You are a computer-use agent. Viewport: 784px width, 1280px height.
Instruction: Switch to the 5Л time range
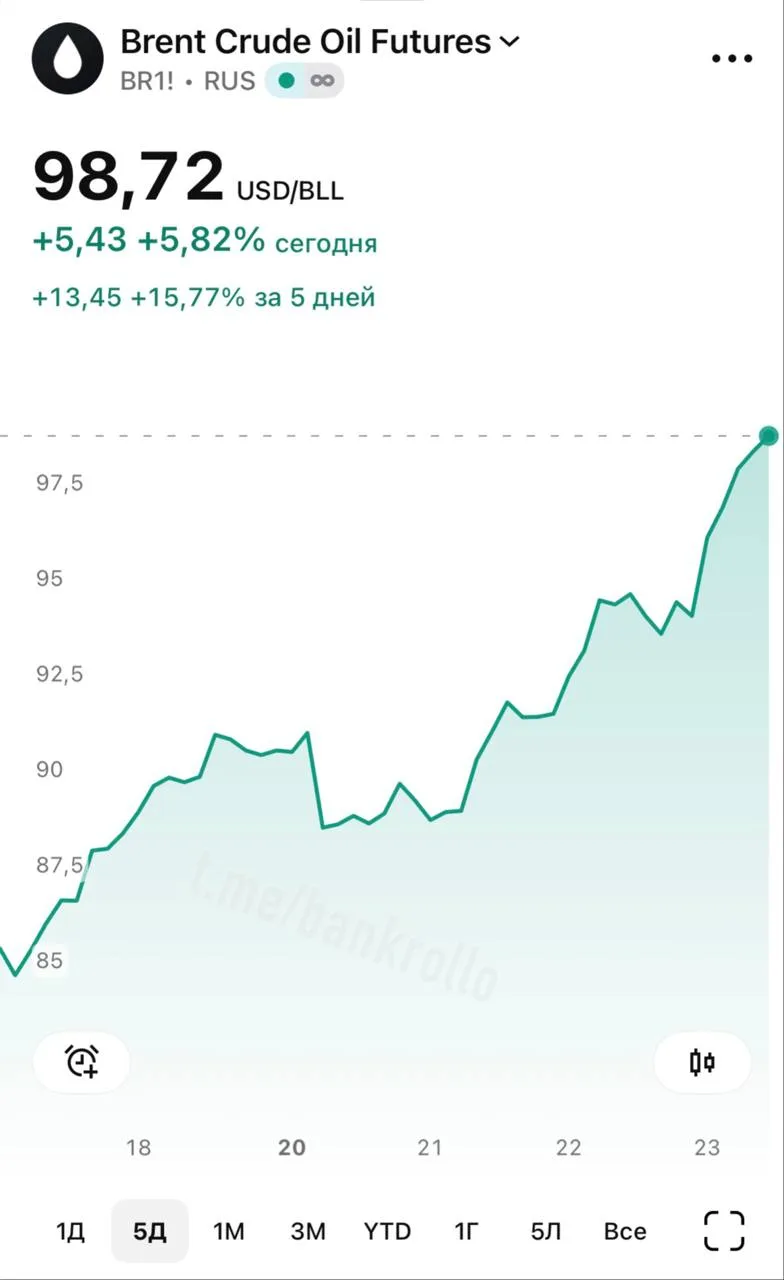[x=546, y=1231]
